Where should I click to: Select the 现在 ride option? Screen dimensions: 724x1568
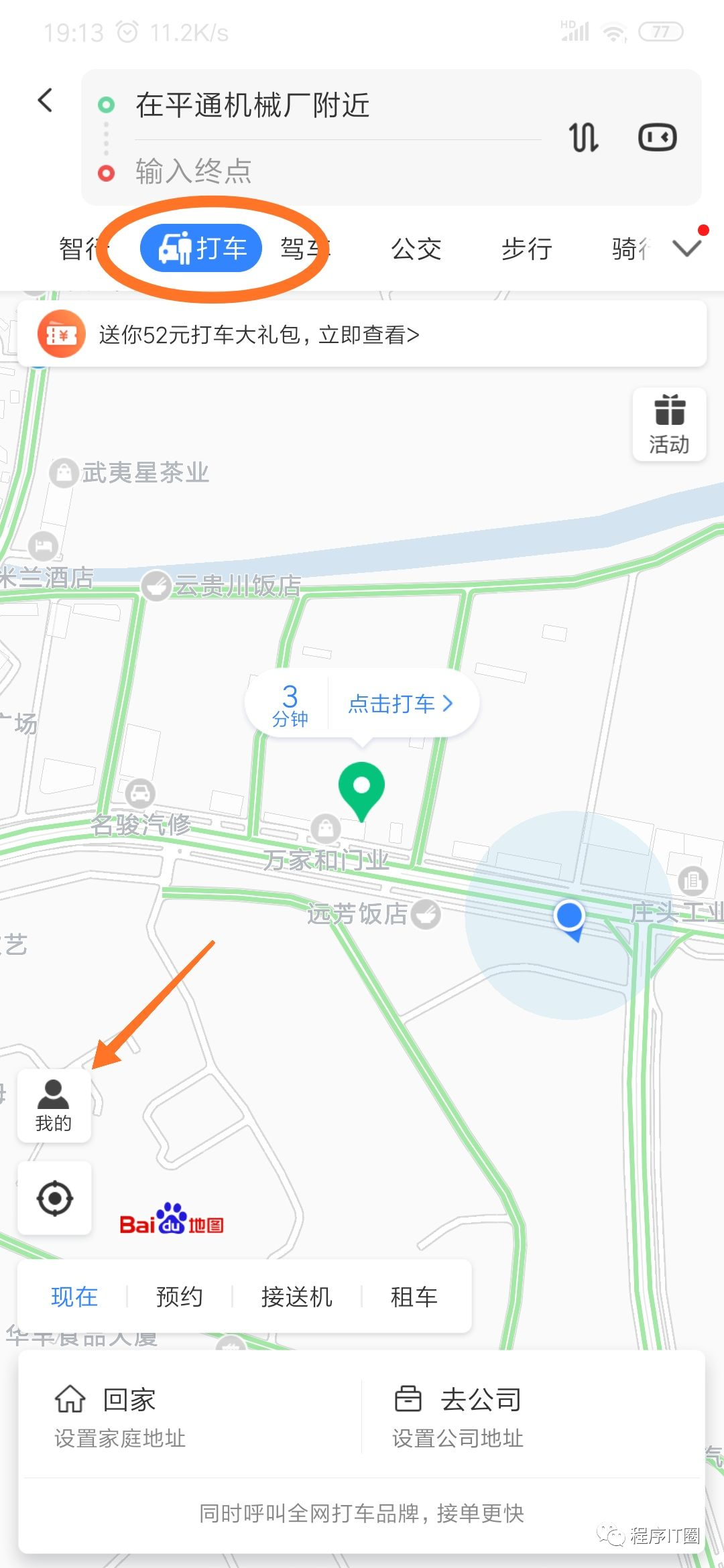tap(74, 1297)
